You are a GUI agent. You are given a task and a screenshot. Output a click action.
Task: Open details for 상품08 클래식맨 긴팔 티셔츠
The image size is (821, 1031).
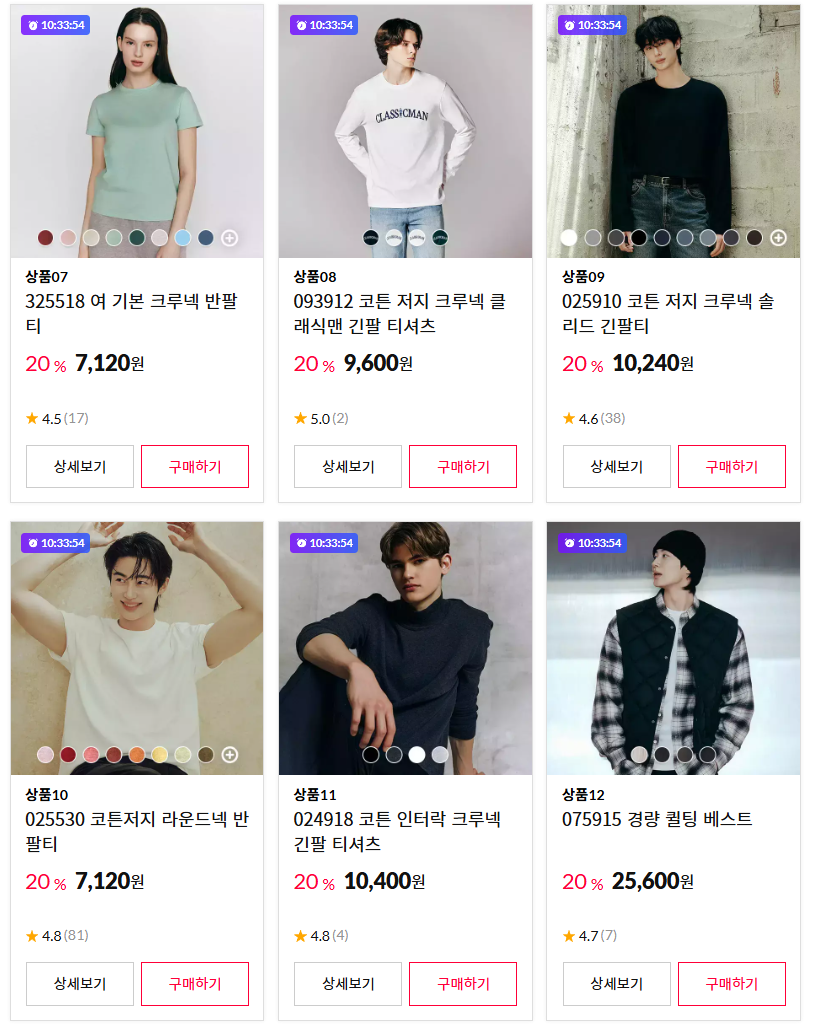[x=347, y=466]
